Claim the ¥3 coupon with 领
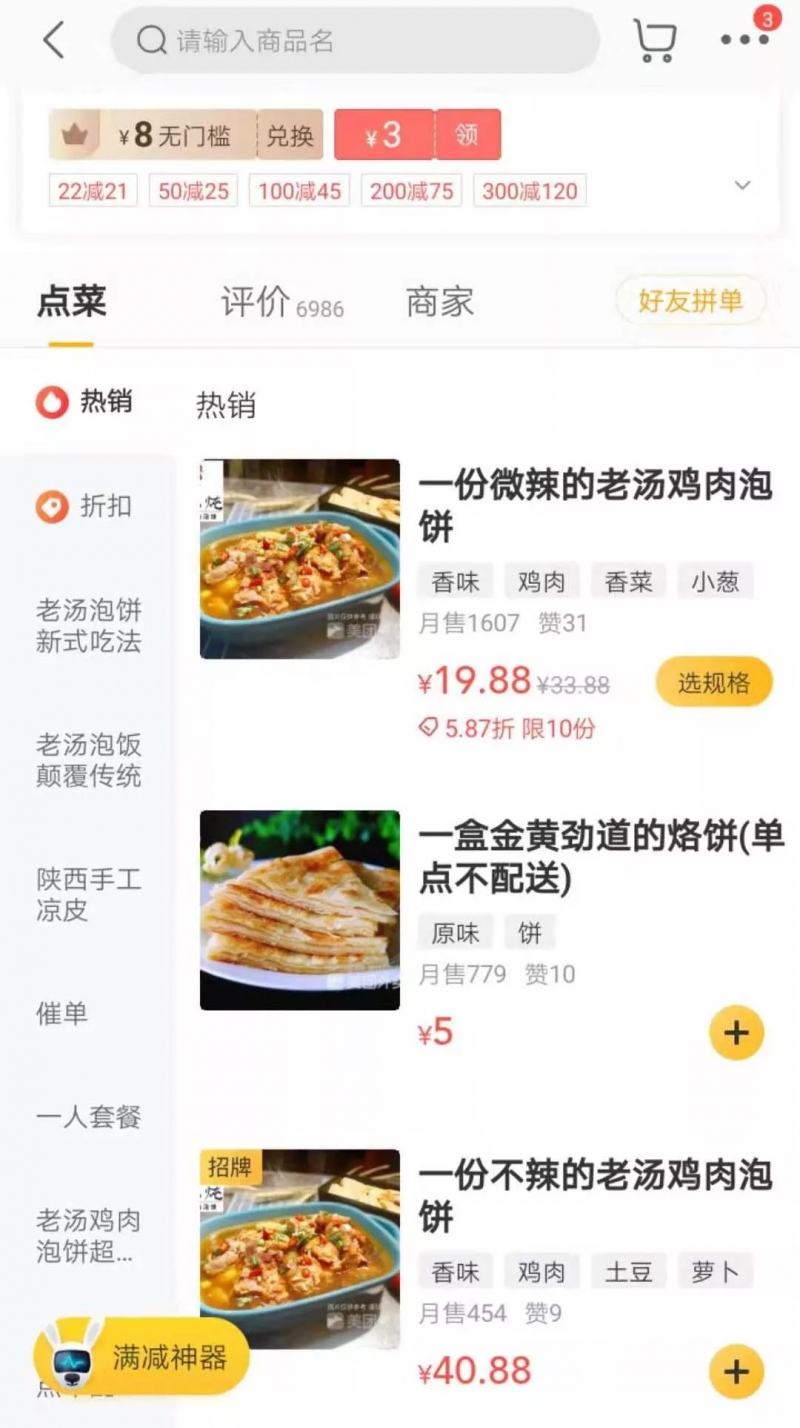The height and width of the screenshot is (1428, 800). (x=467, y=135)
